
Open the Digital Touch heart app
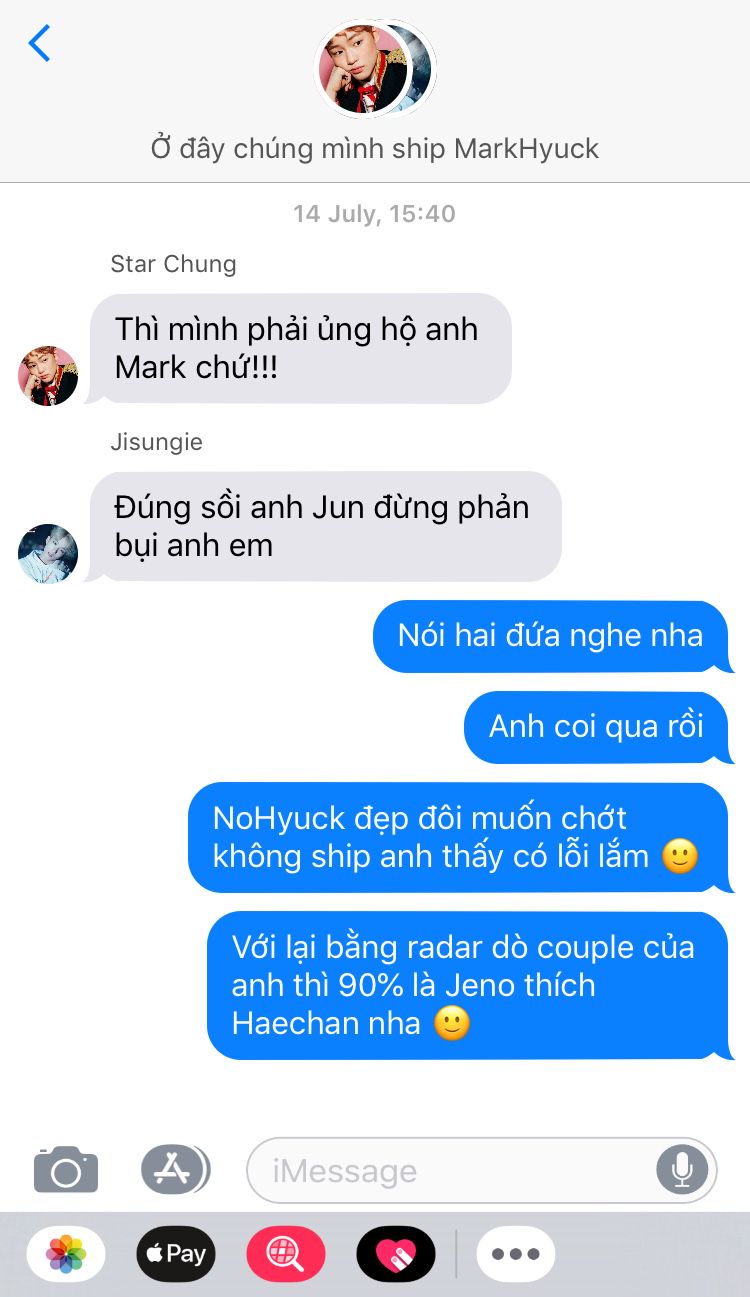(x=396, y=1254)
